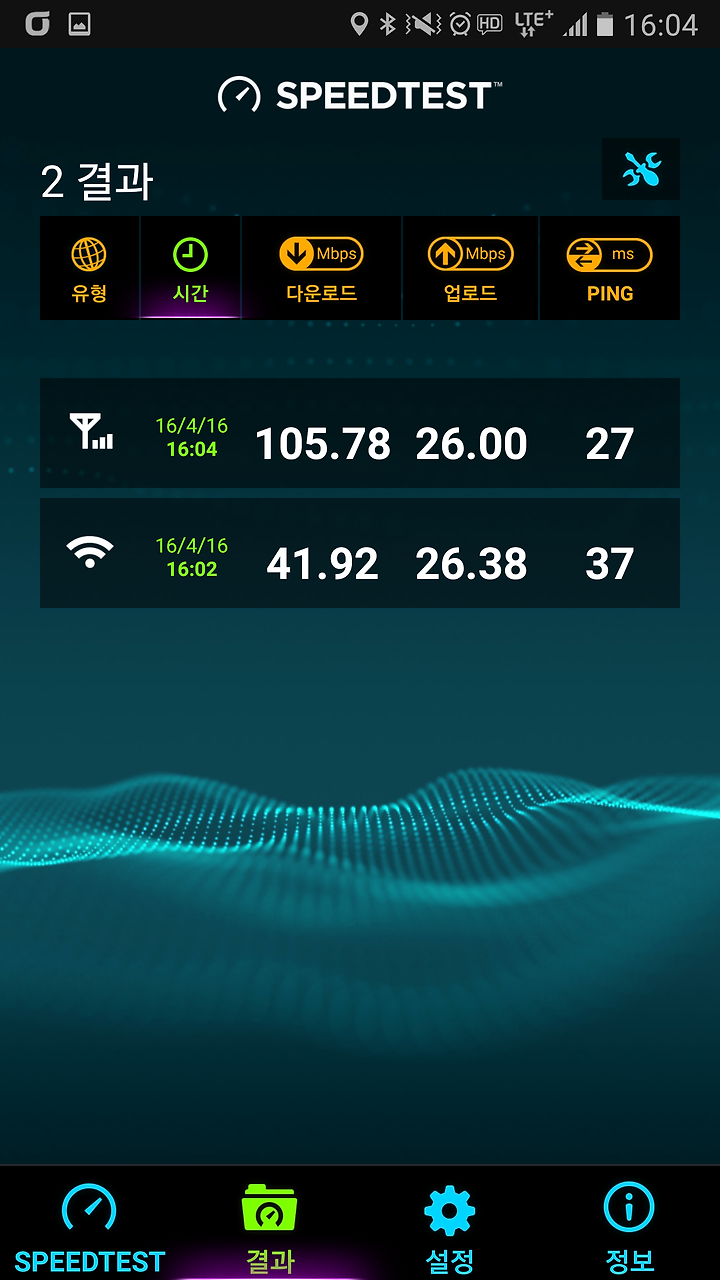Sort results by PING
720x1280 pixels.
[610, 268]
